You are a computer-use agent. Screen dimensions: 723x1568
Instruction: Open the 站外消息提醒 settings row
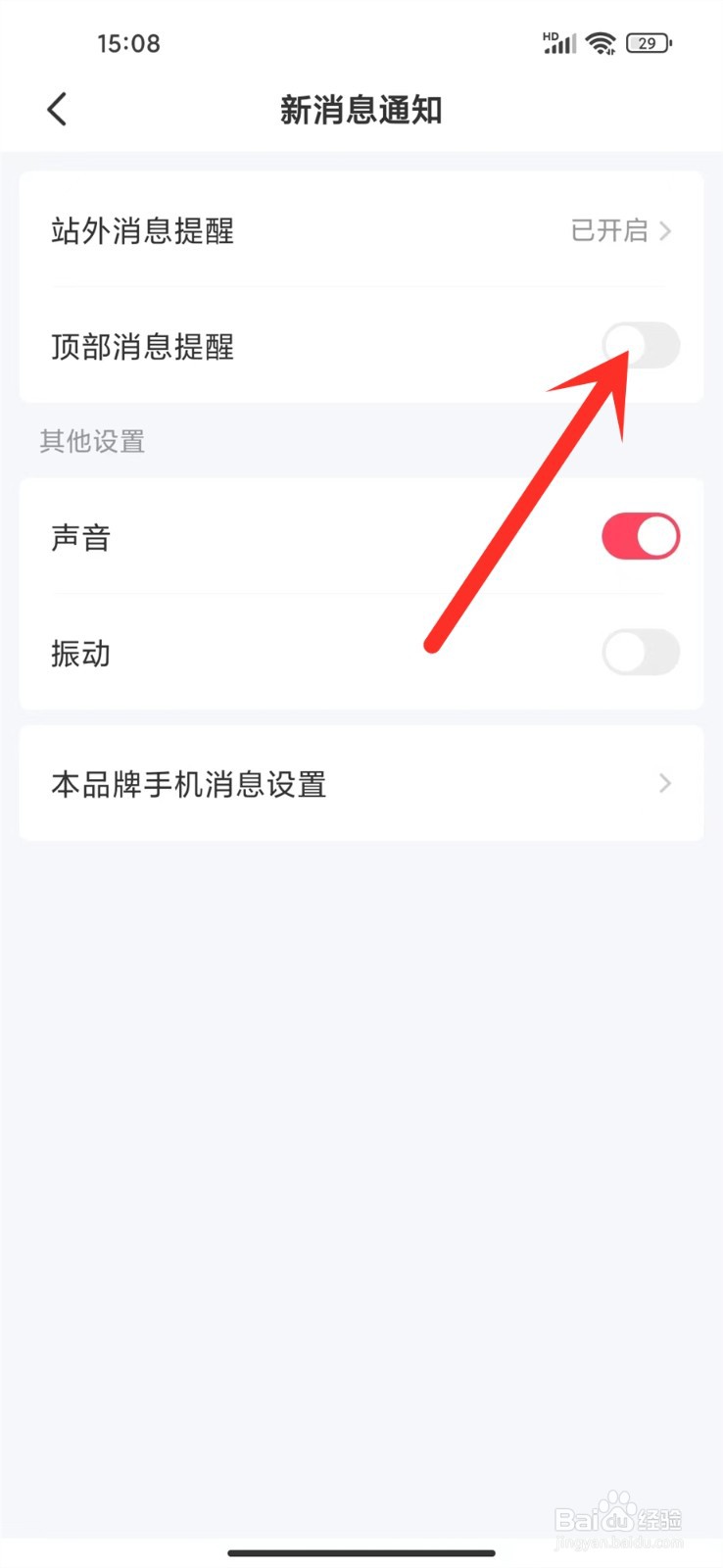coord(294,230)
